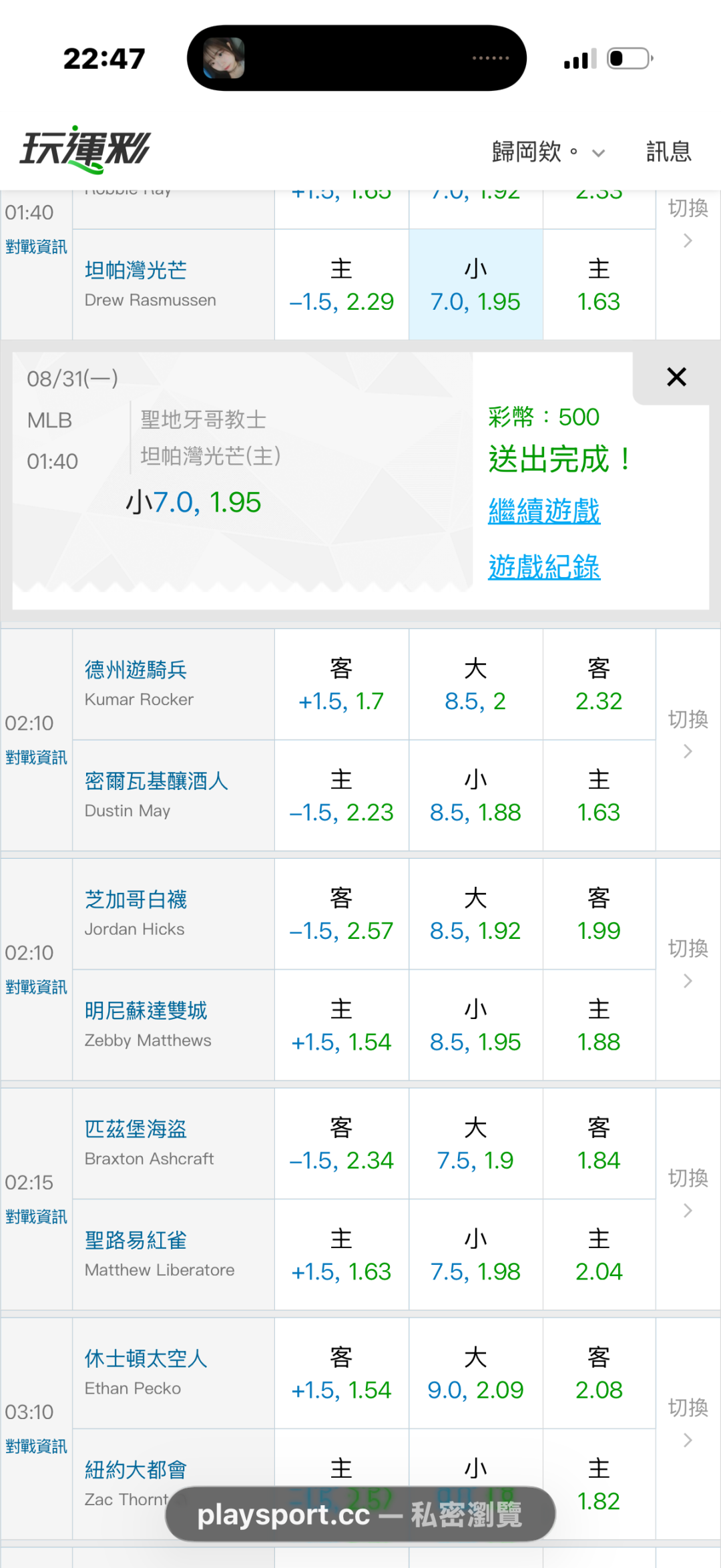Go to the 玩運彩 home page
This screenshot has height=1568, width=721.
pos(85,150)
